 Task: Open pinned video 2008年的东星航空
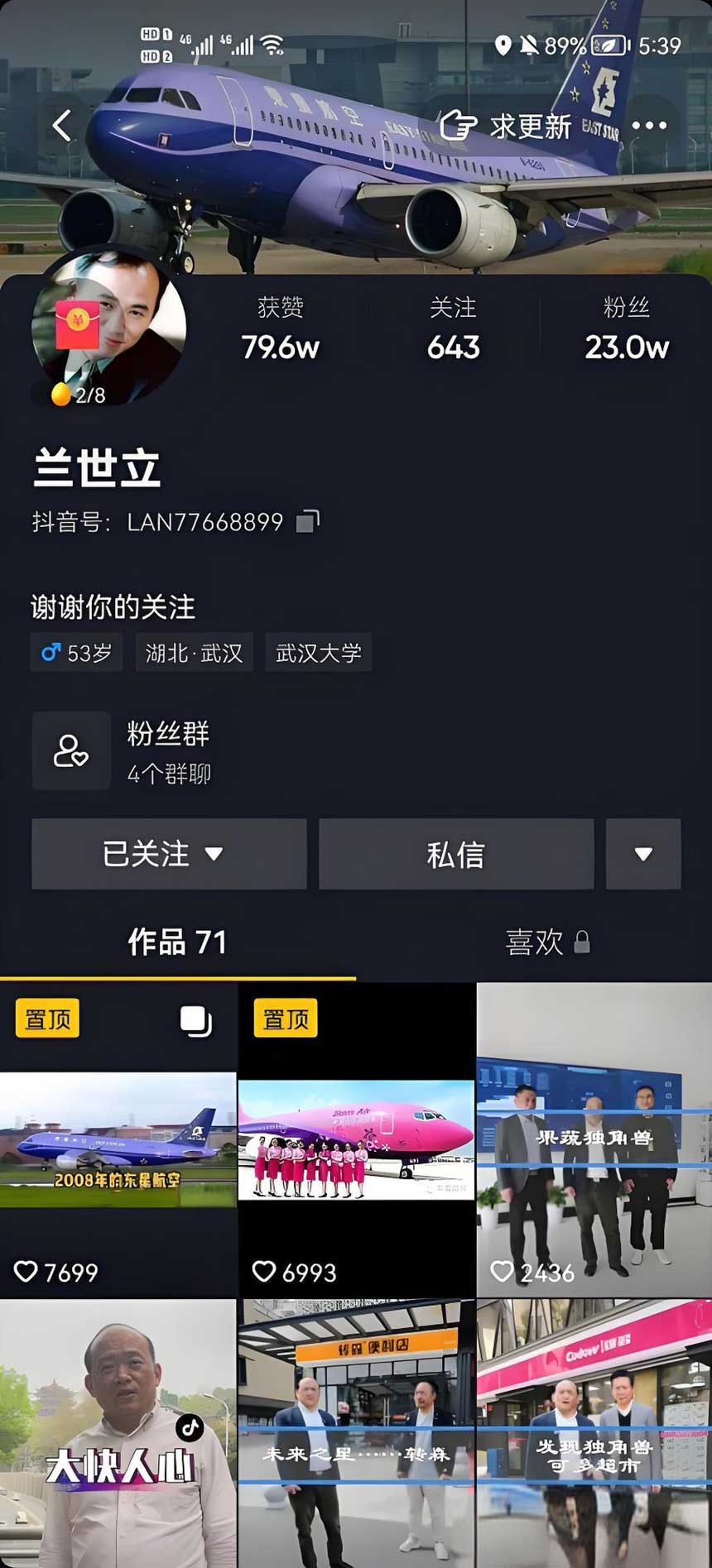pos(118,1140)
